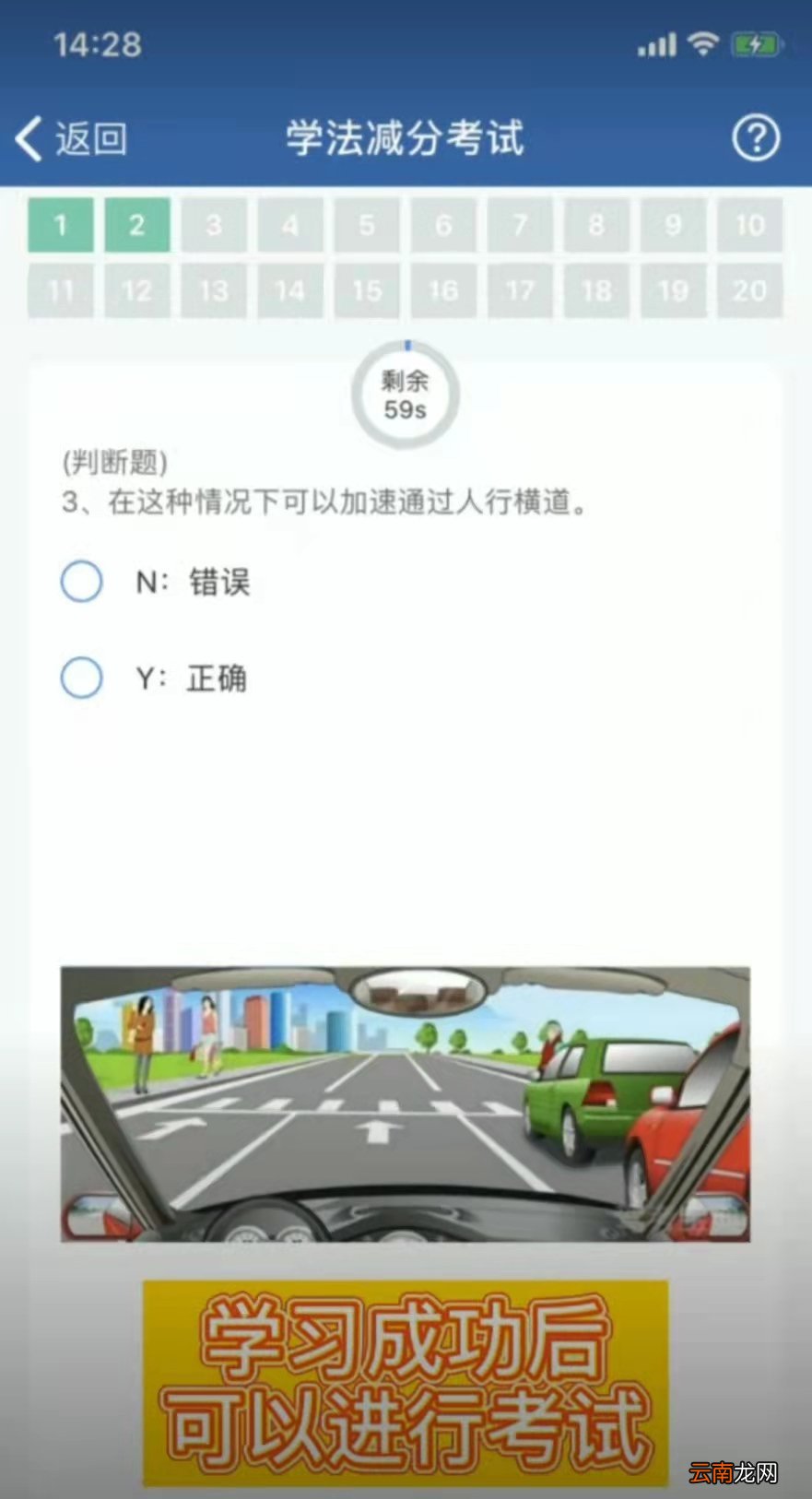Choose the radio circle next to 错误
Image resolution: width=812 pixels, height=1499 pixels.
[x=80, y=582]
